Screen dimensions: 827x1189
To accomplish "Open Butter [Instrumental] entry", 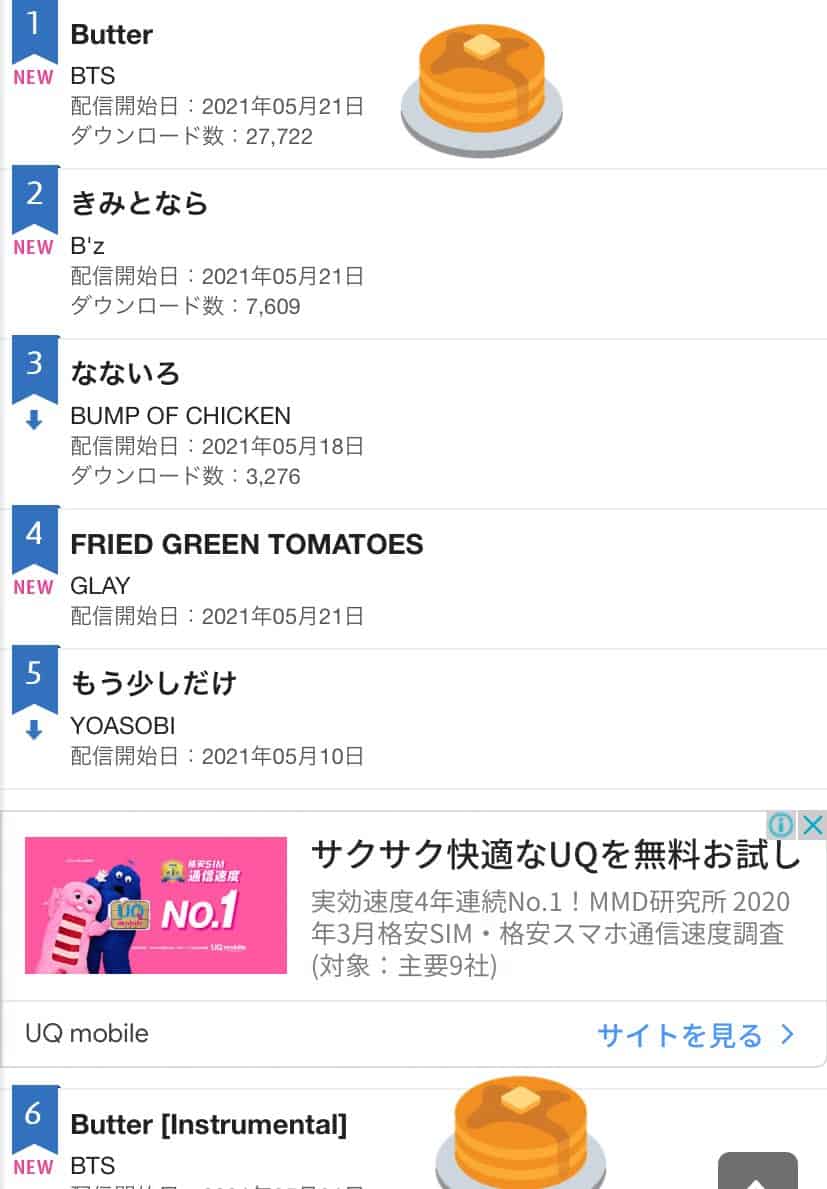I will pyautogui.click(x=208, y=1125).
